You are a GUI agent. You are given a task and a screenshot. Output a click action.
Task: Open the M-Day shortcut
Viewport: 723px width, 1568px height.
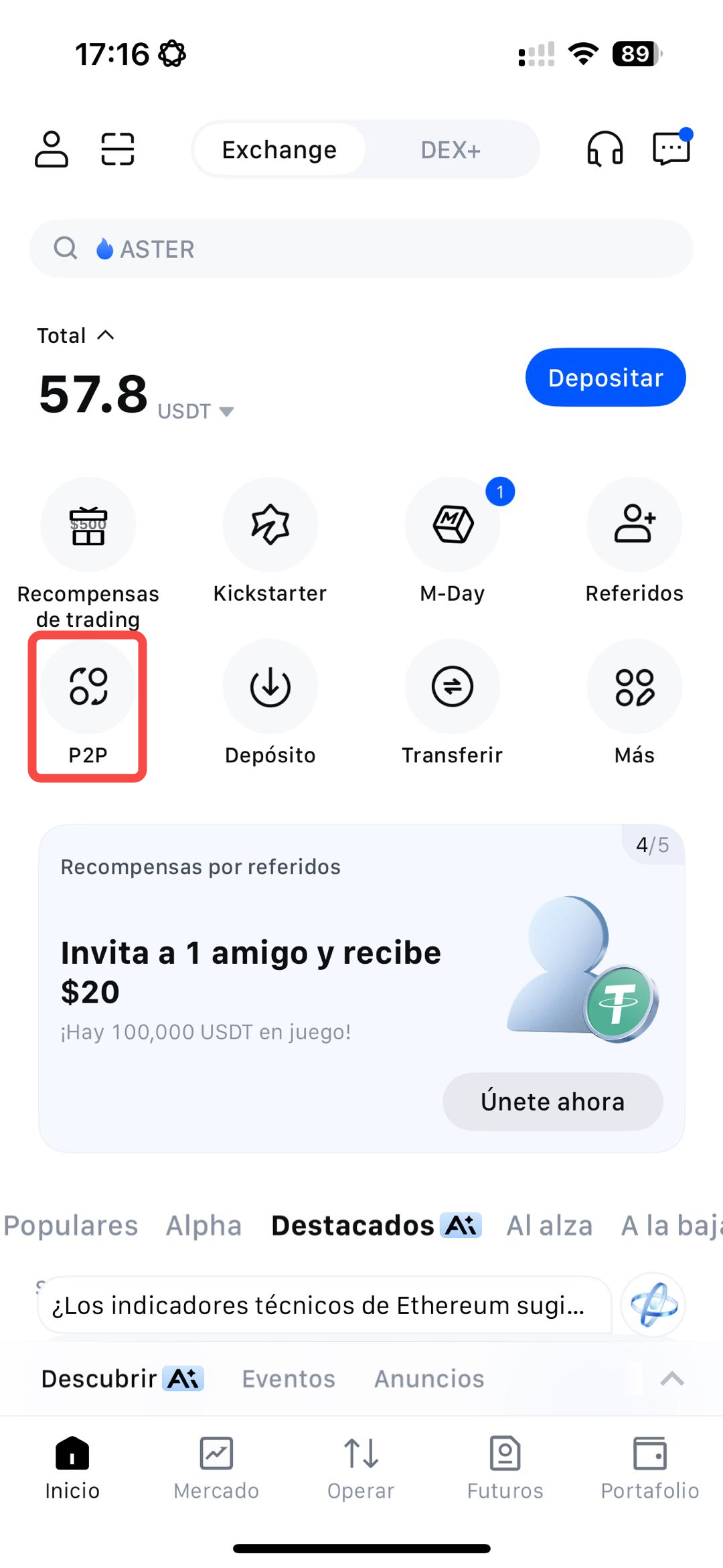(x=453, y=525)
